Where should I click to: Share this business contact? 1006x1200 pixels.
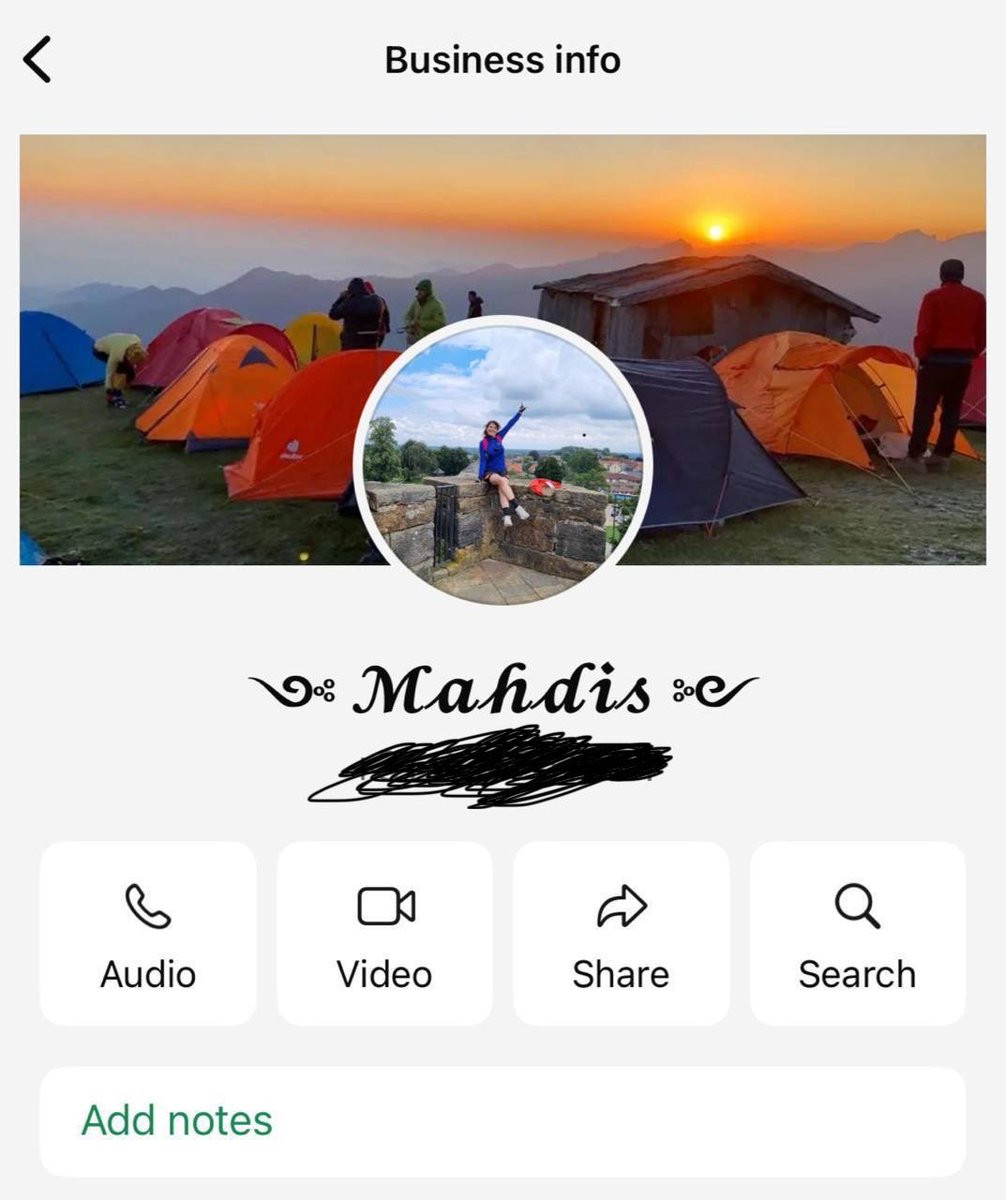[621, 933]
